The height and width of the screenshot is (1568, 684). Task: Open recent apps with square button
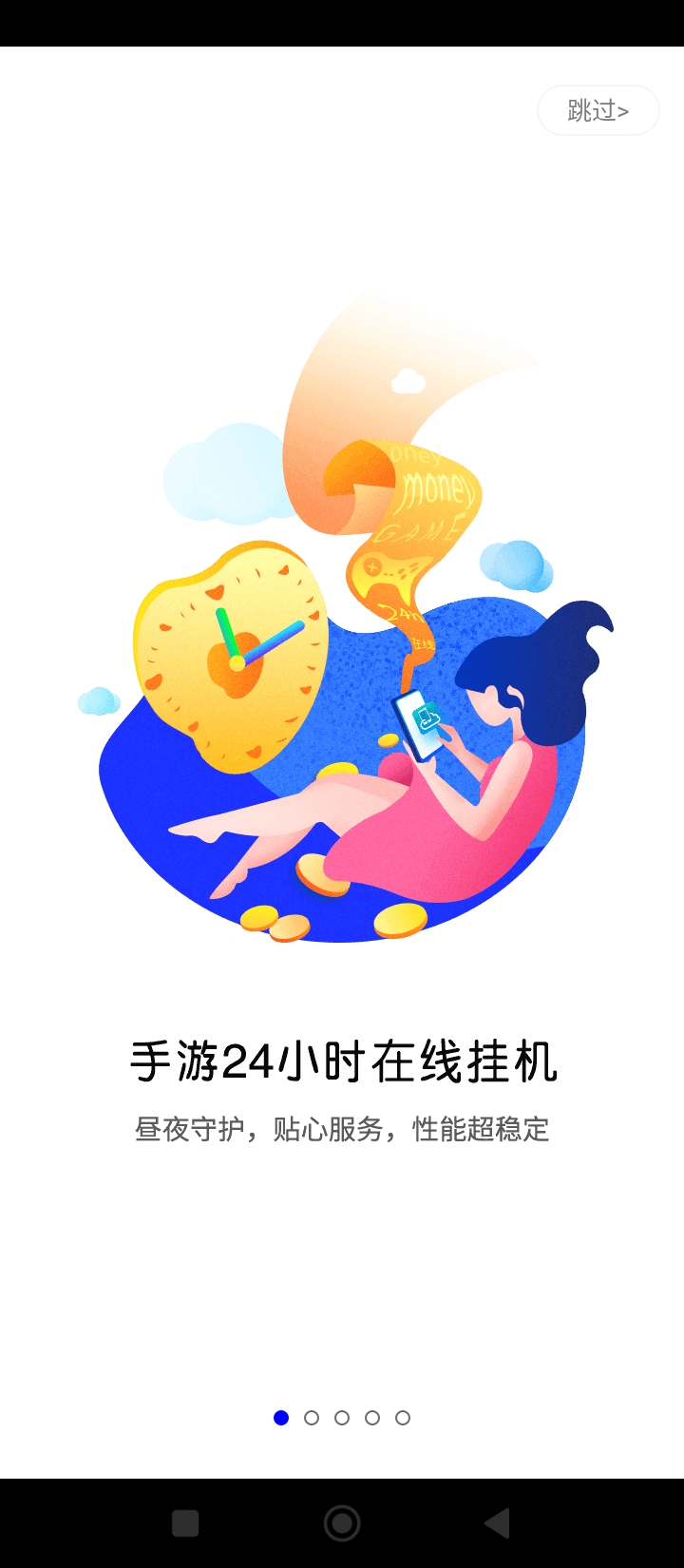pos(185,1523)
